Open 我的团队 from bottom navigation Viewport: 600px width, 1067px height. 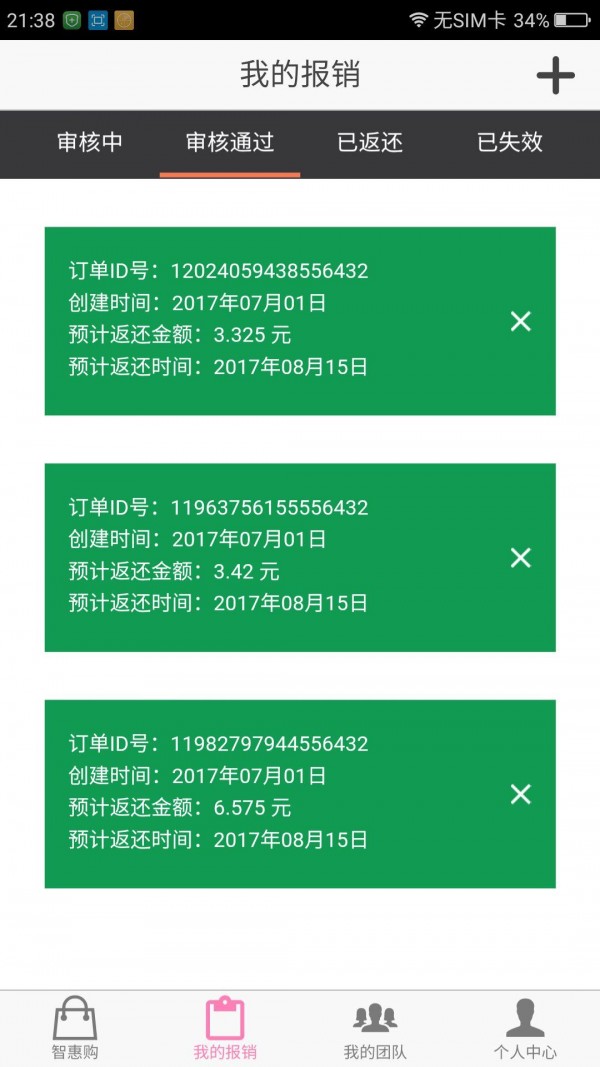coord(375,1028)
